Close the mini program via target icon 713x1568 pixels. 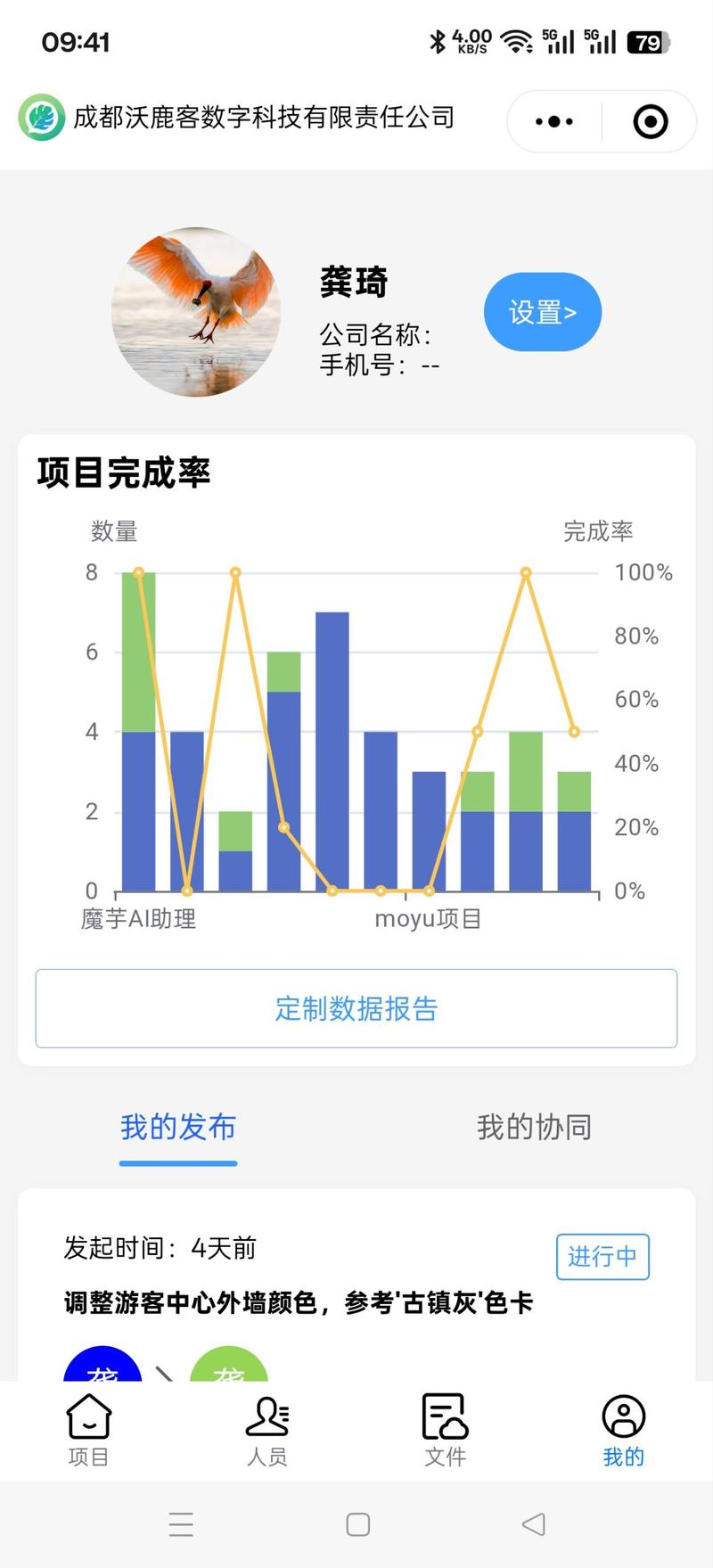tap(650, 121)
